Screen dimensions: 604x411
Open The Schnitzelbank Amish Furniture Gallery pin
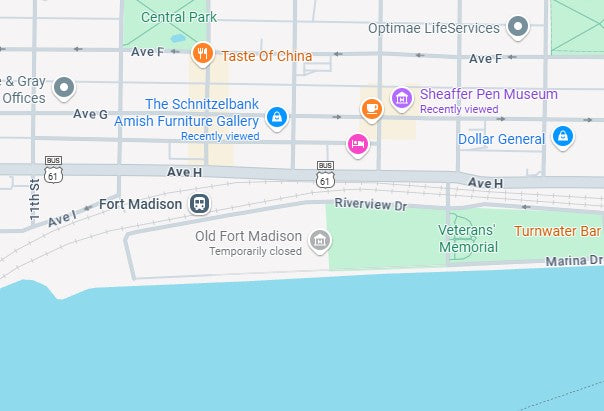coord(278,118)
